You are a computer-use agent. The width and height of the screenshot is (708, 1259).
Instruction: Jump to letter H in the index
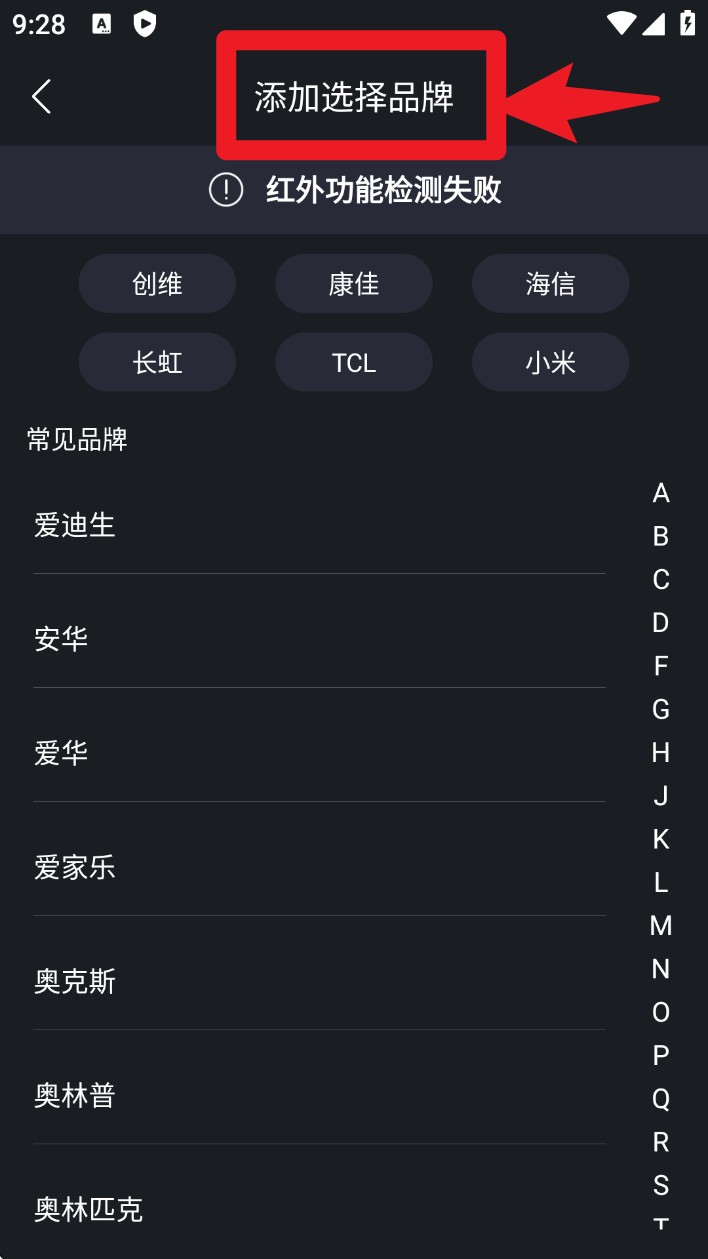[661, 753]
